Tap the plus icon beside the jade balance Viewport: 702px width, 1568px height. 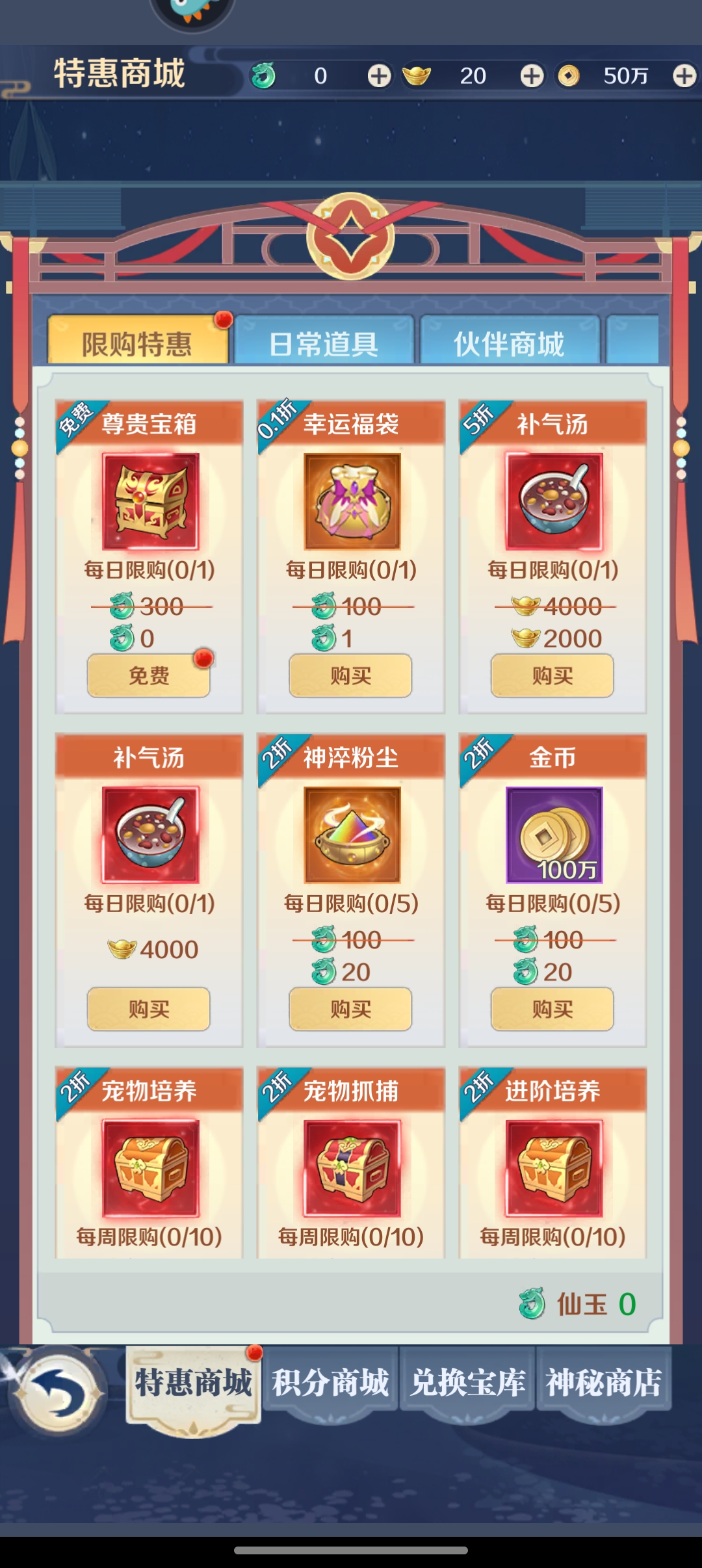(379, 76)
